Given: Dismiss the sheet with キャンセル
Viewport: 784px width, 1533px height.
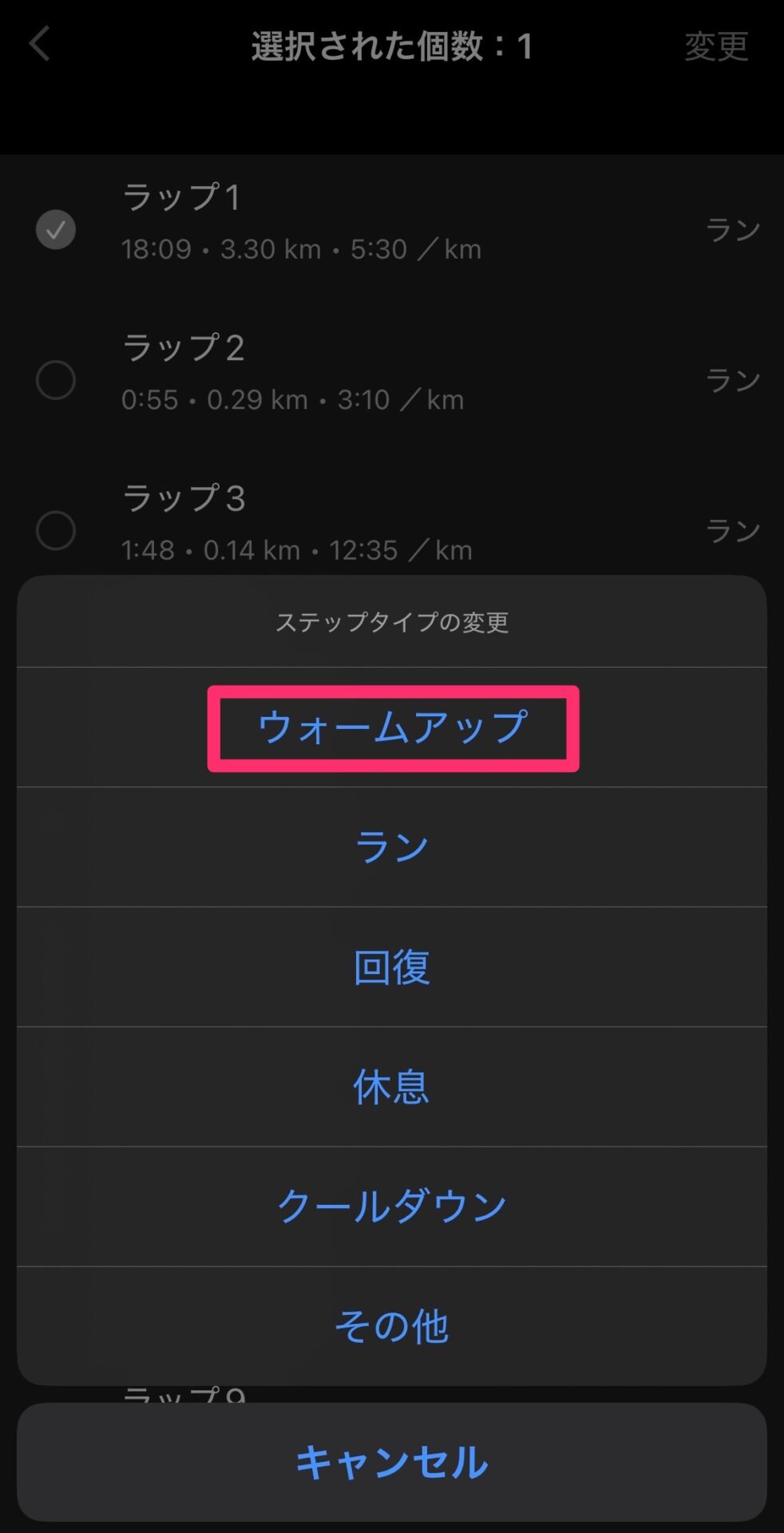Looking at the screenshot, I should [392, 1462].
